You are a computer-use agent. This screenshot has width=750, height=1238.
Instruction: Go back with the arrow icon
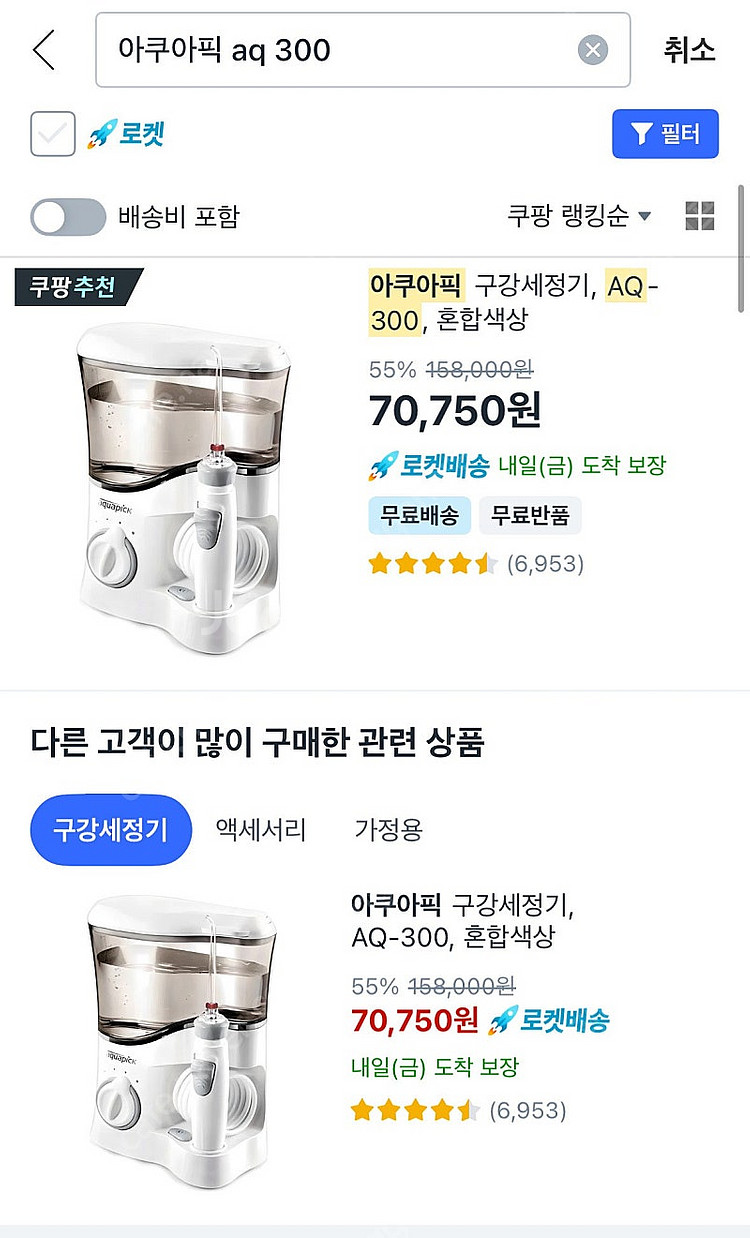(44, 49)
